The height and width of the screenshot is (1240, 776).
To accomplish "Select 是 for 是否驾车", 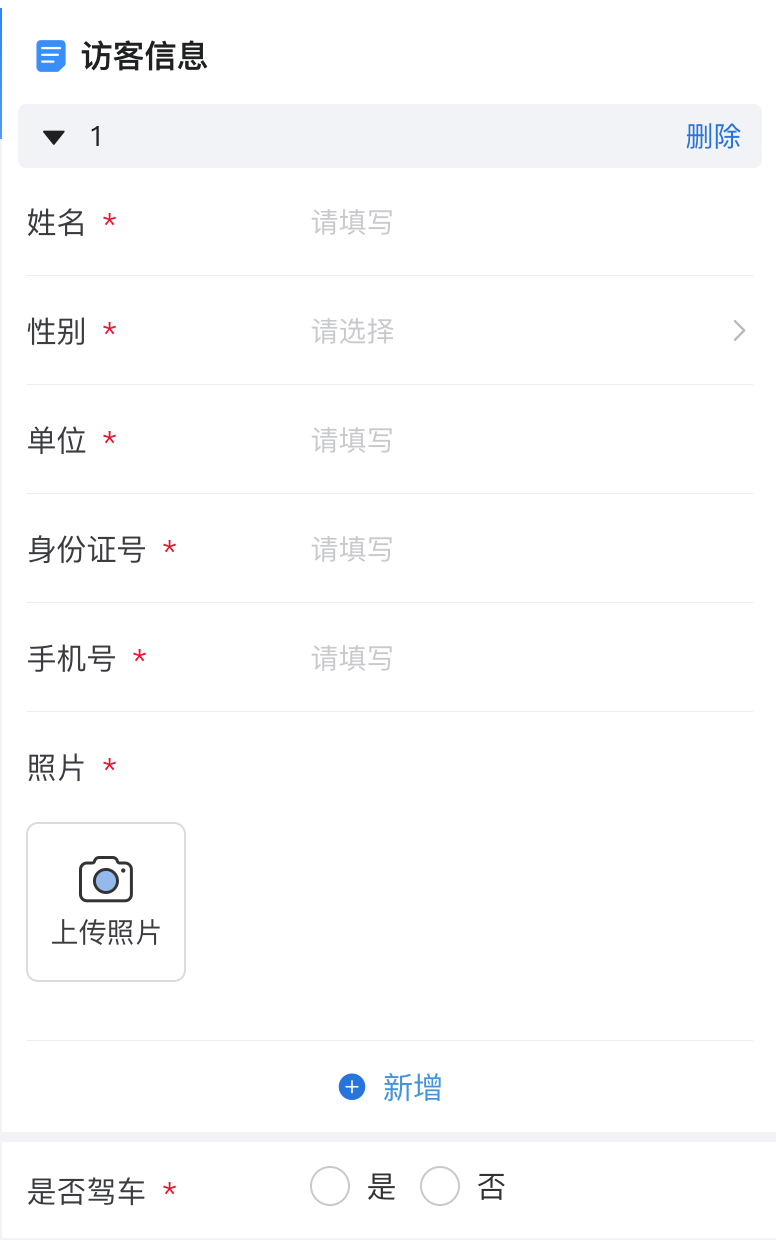I will click(330, 1187).
